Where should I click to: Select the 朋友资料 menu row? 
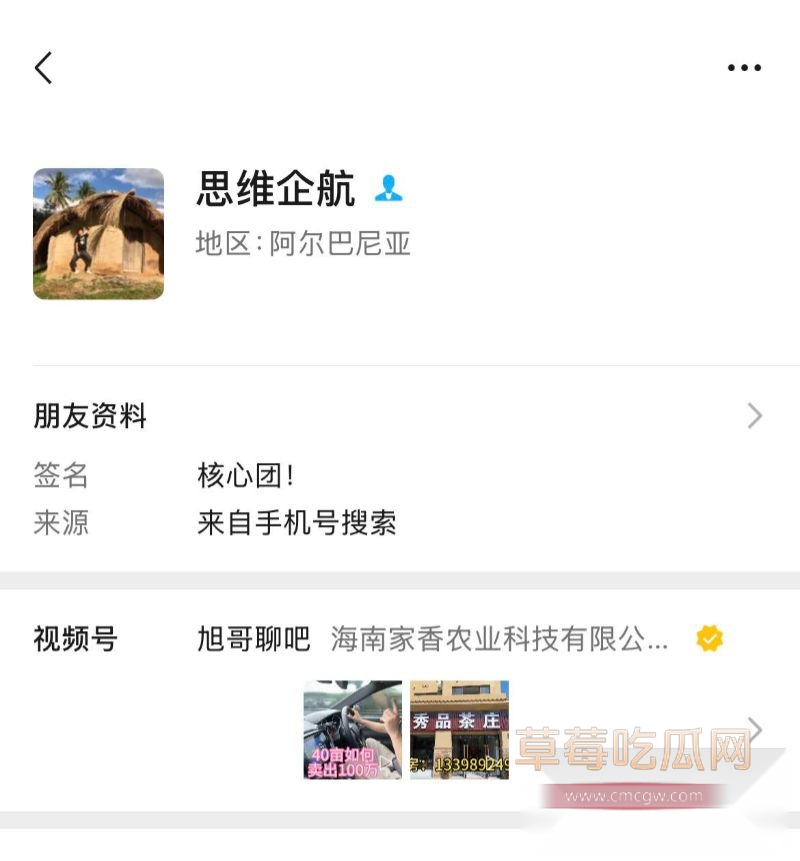pos(88,415)
